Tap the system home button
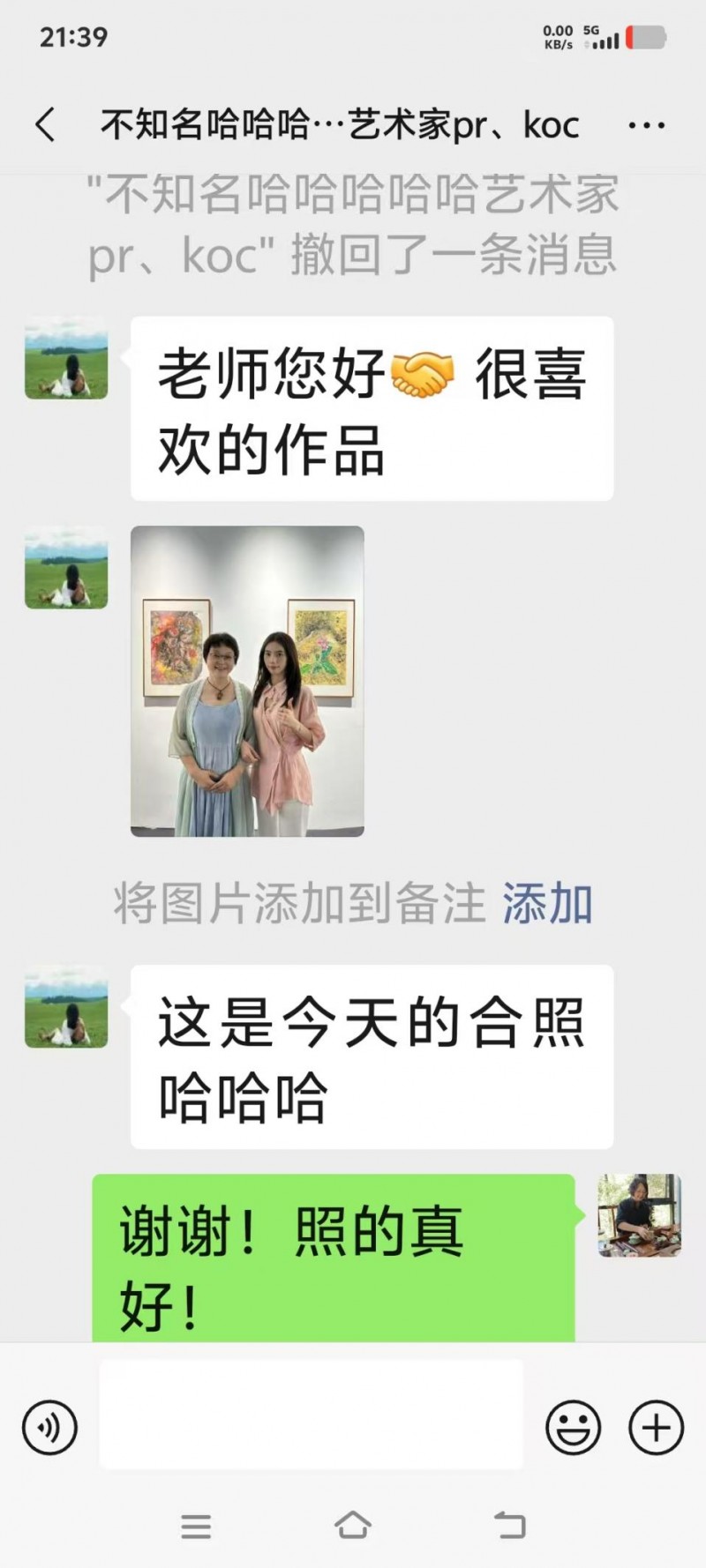This screenshot has width=706, height=1568. (x=353, y=1525)
